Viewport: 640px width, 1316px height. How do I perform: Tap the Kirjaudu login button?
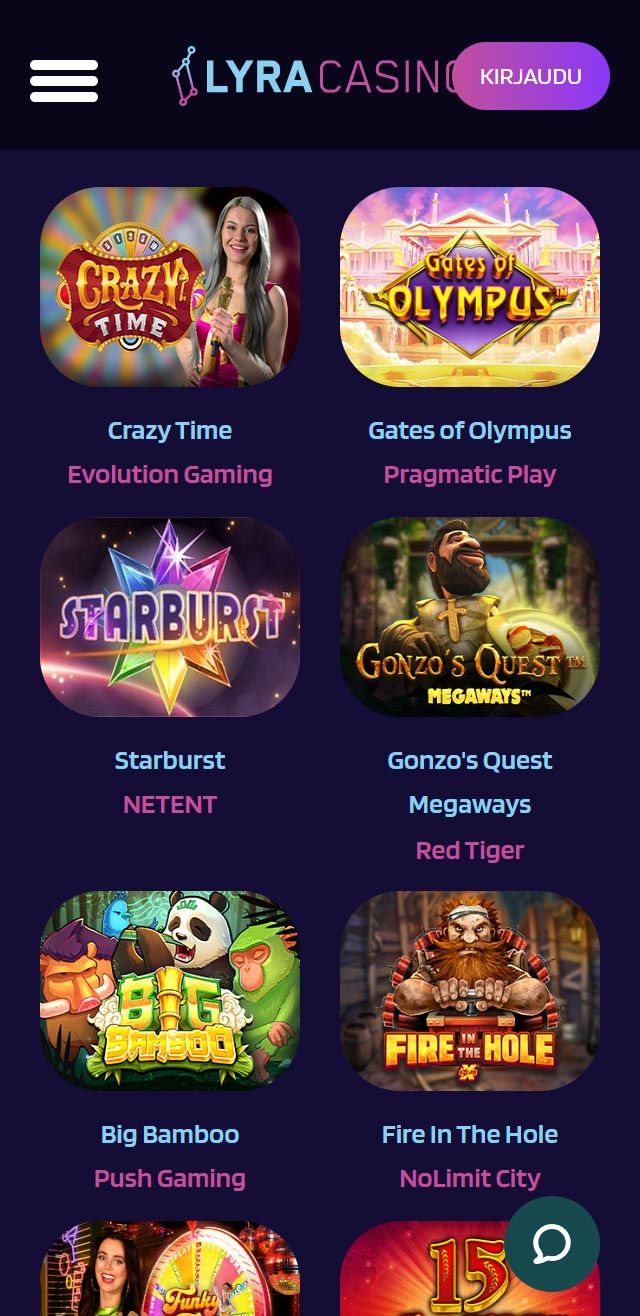531,76
